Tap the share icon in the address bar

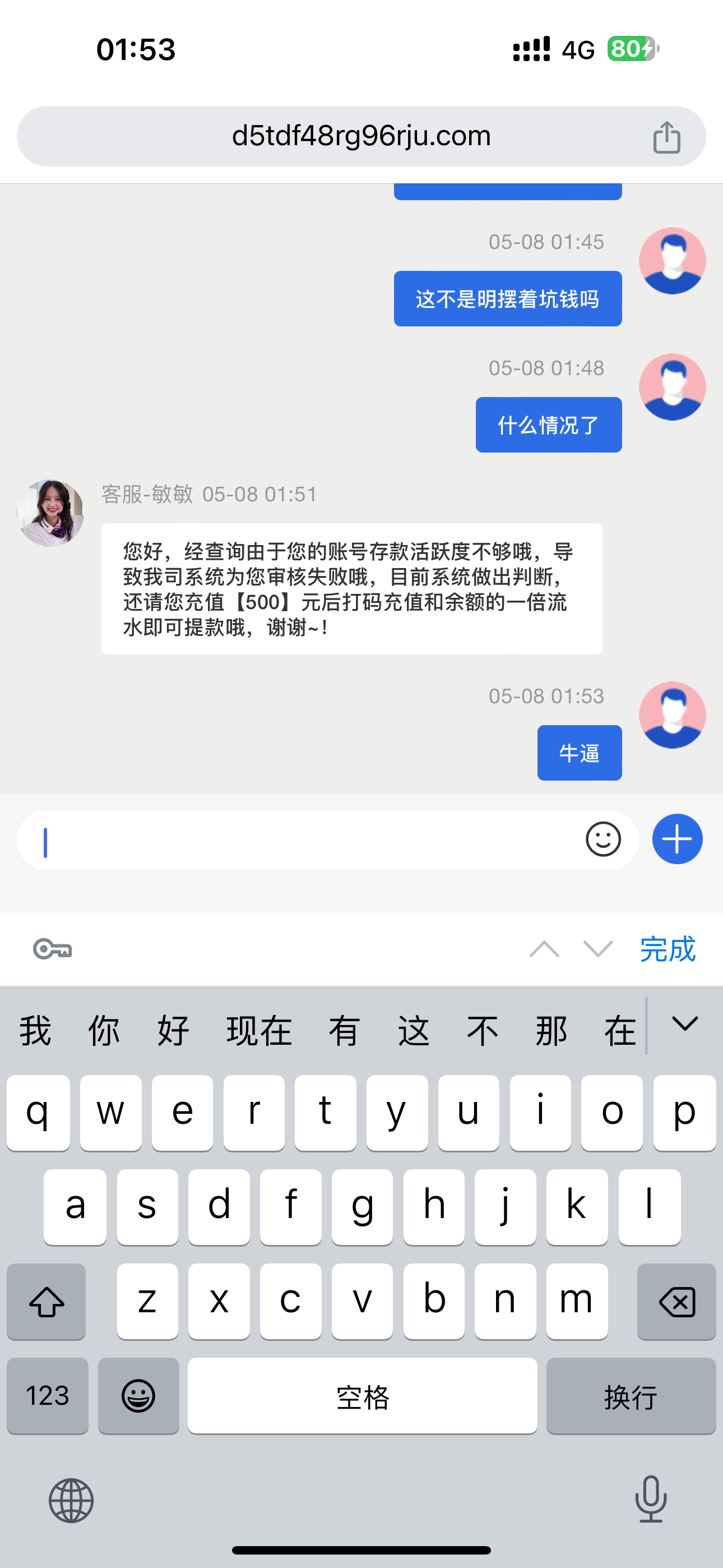pyautogui.click(x=666, y=137)
